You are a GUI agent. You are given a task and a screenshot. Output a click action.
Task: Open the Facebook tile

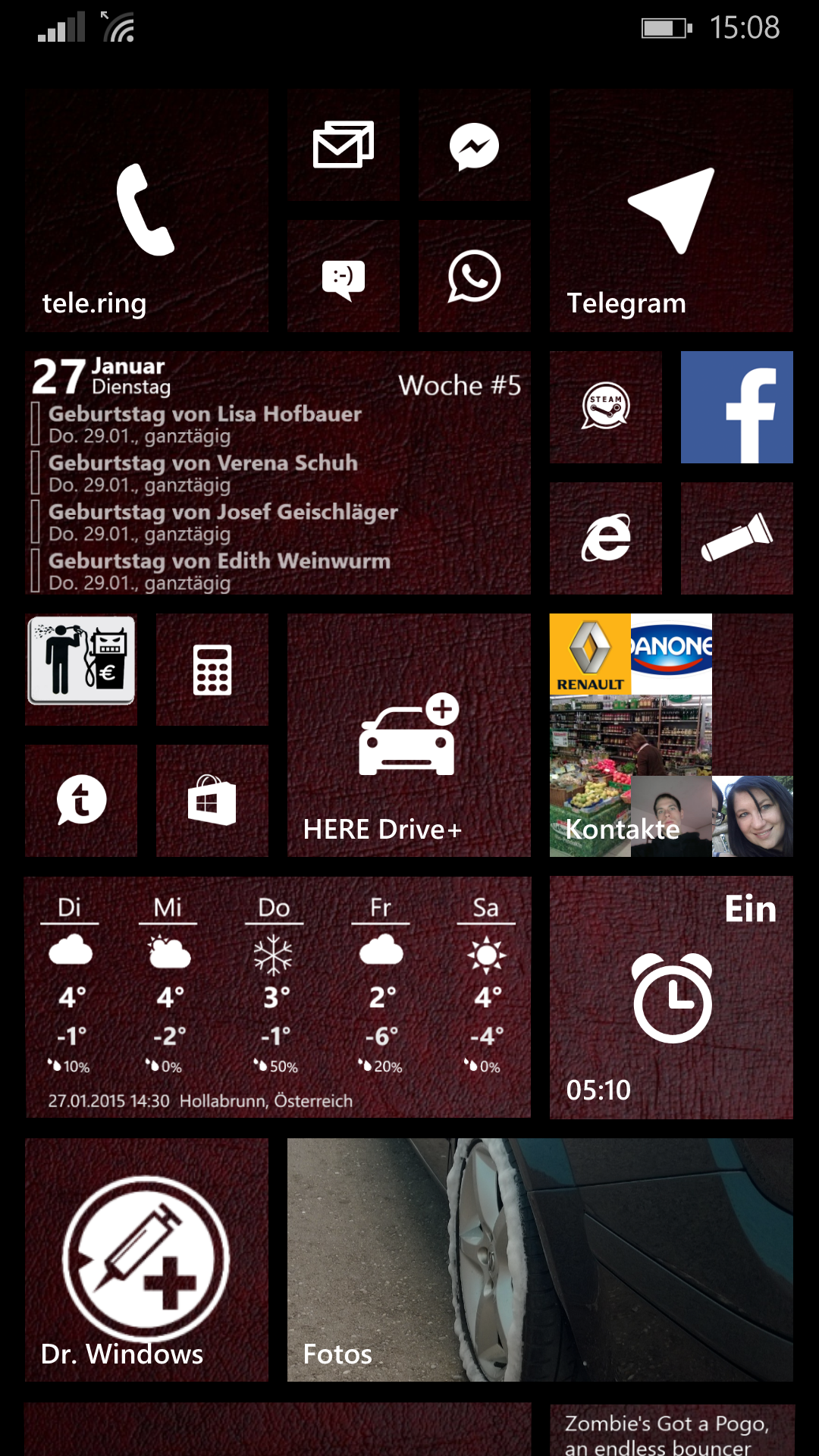(737, 407)
